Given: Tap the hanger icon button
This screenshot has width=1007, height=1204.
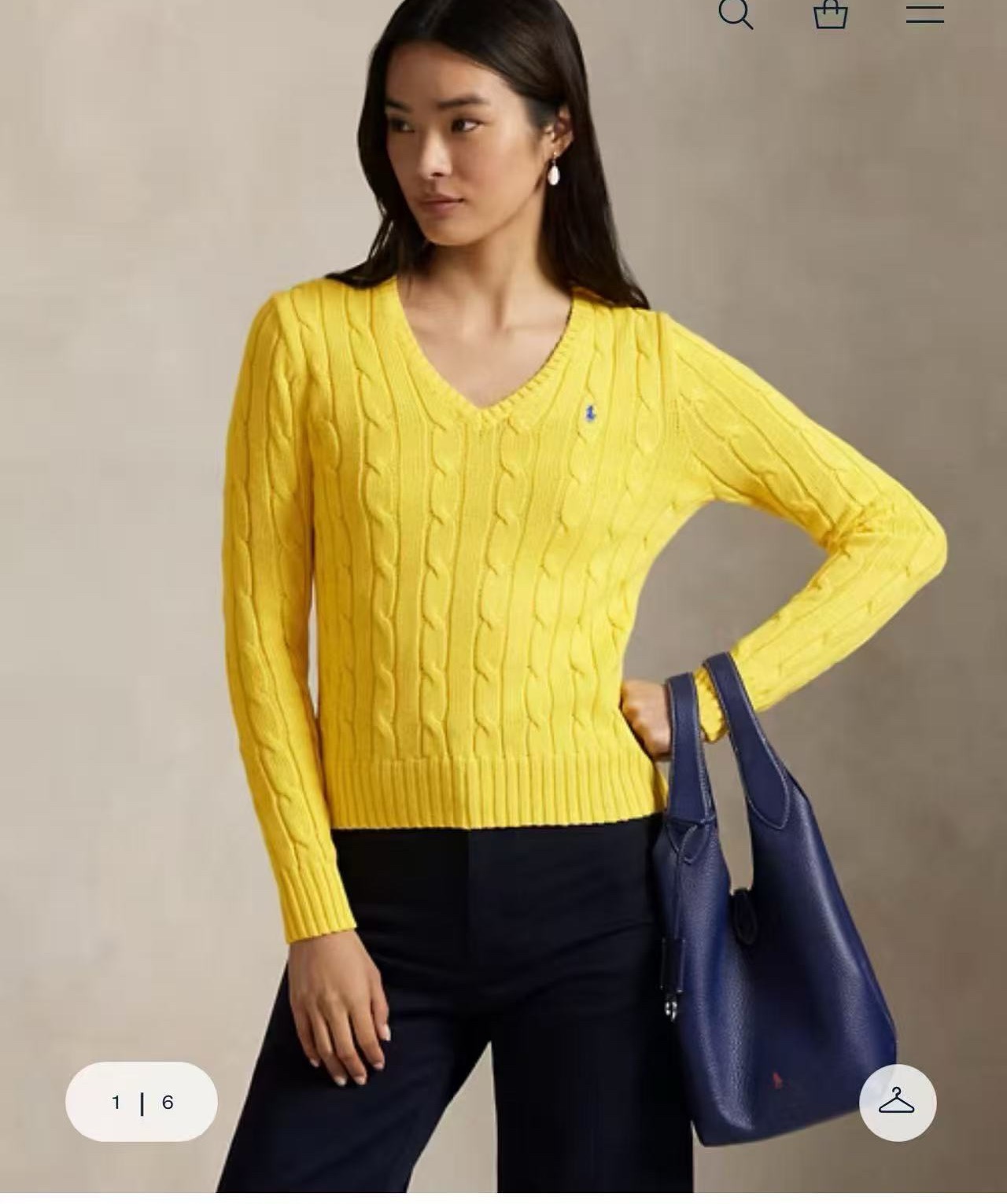Looking at the screenshot, I should pos(898,1103).
